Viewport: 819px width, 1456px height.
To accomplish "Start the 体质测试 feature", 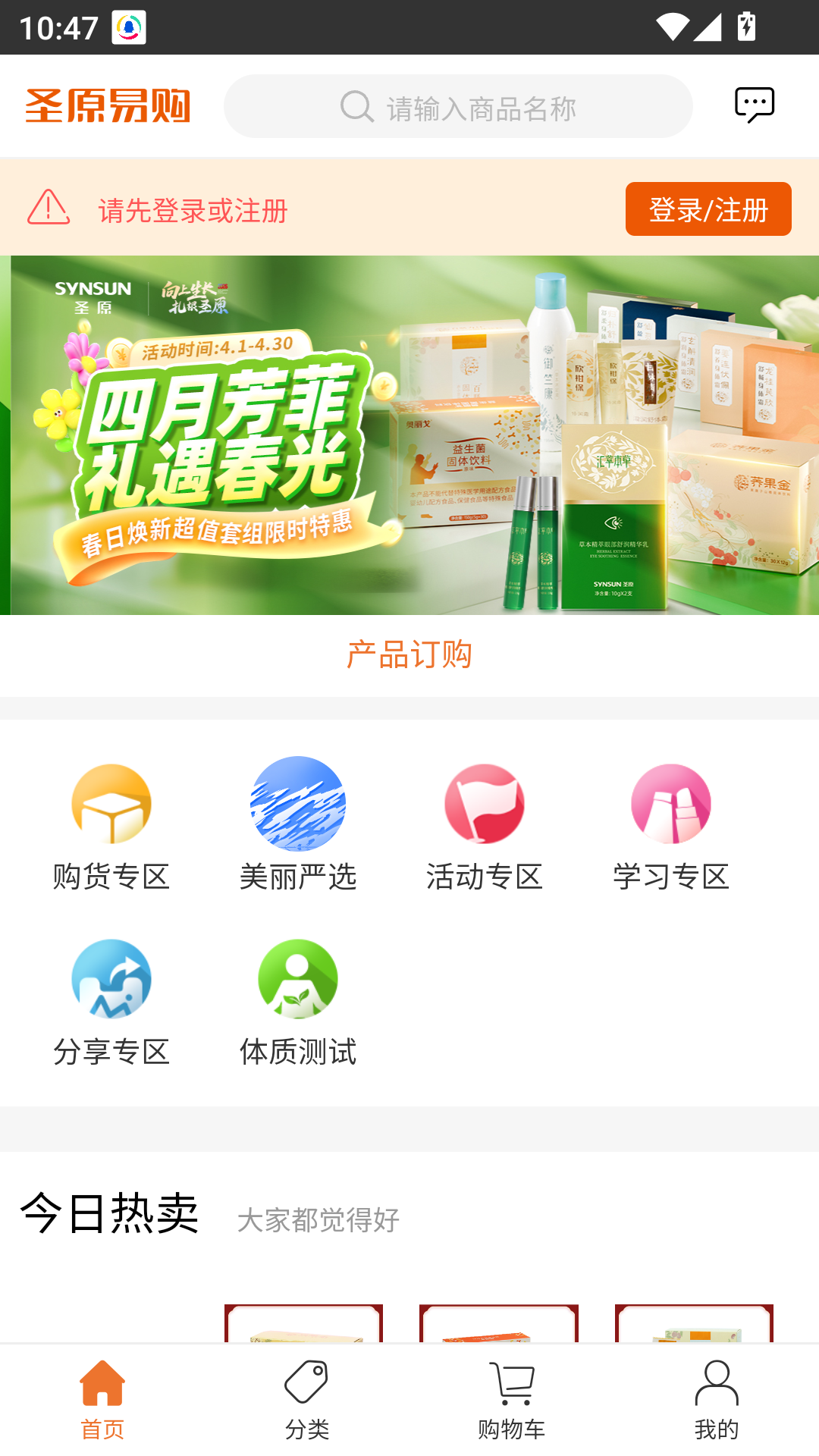I will click(298, 1002).
